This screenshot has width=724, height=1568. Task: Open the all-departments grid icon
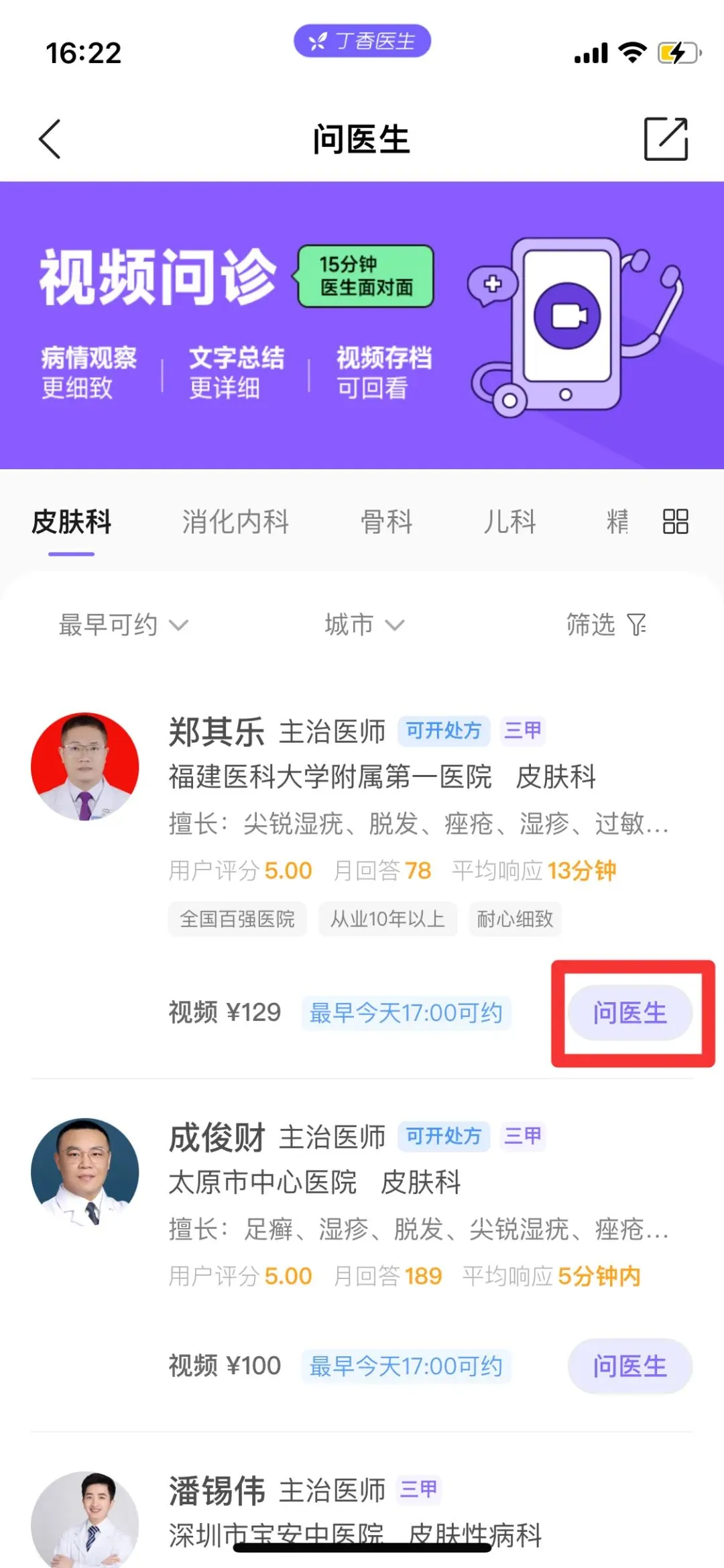676,522
